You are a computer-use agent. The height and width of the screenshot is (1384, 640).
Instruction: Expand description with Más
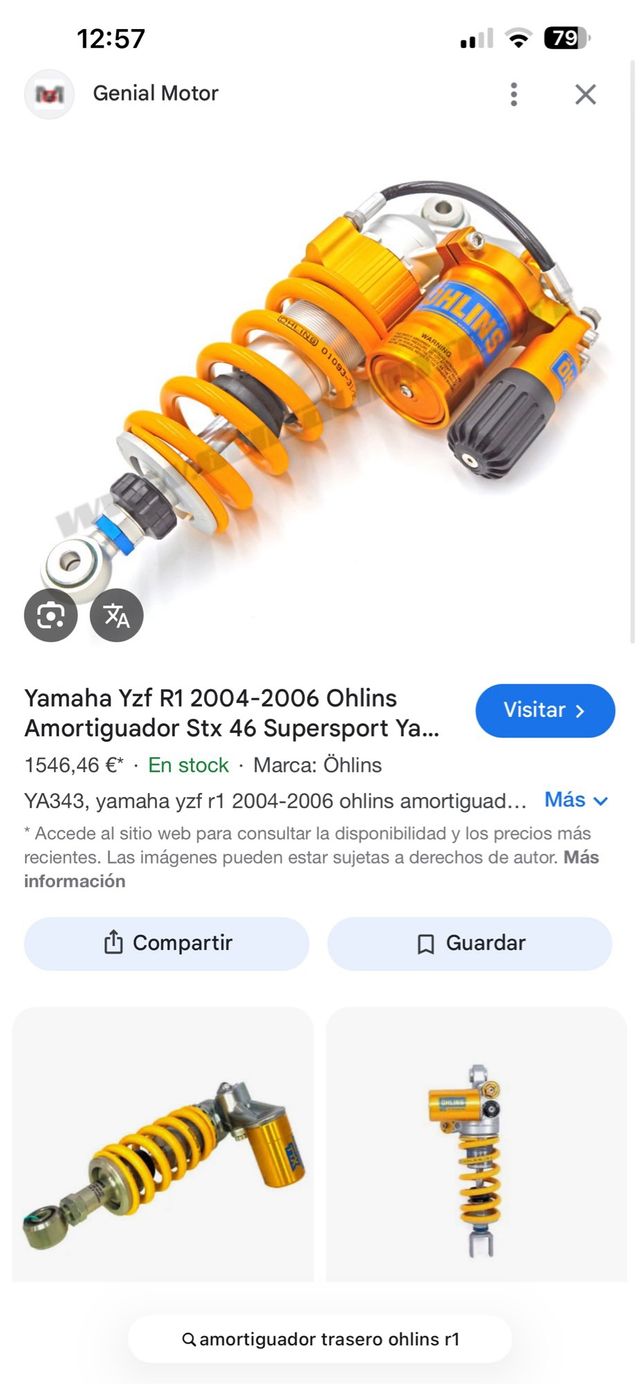(x=576, y=800)
